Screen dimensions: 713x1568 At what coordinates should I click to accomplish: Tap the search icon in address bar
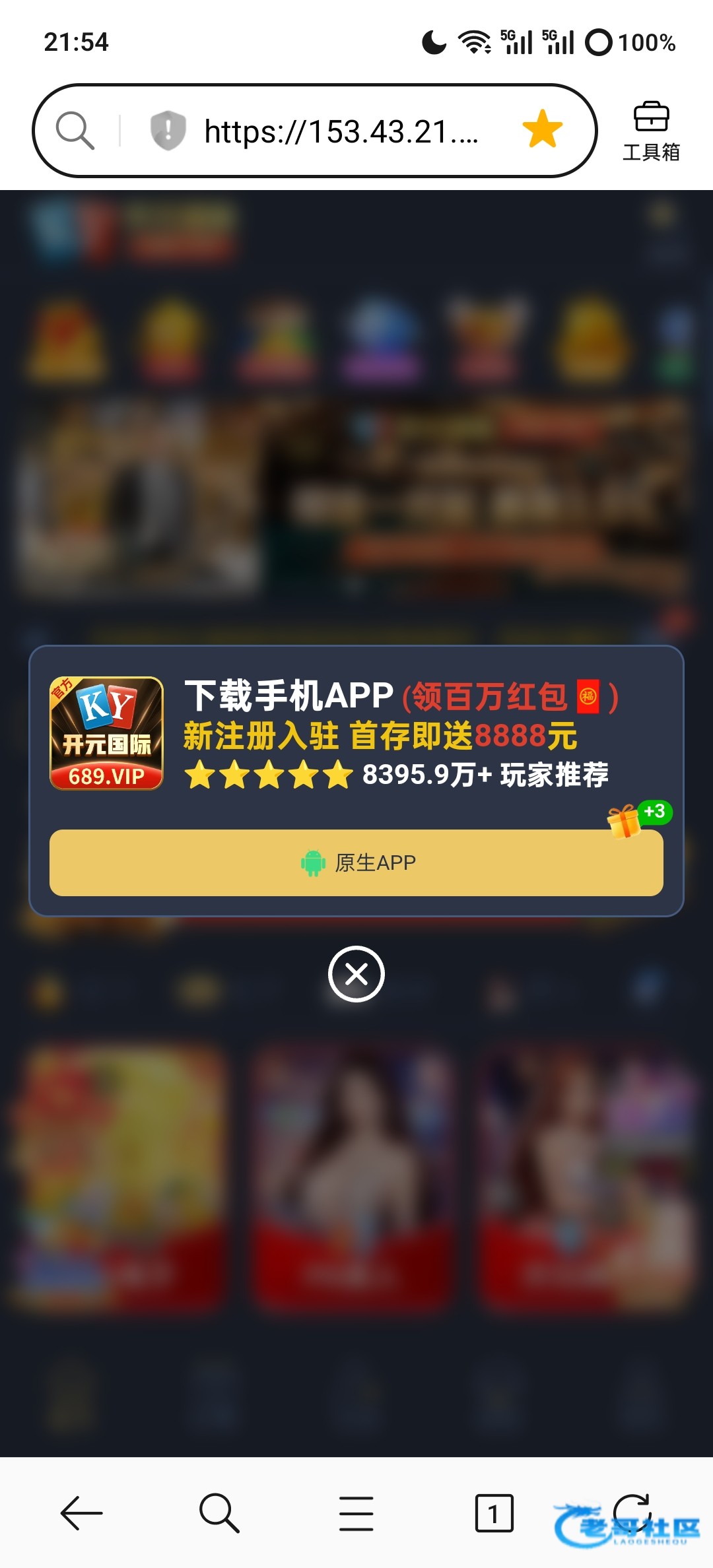75,130
